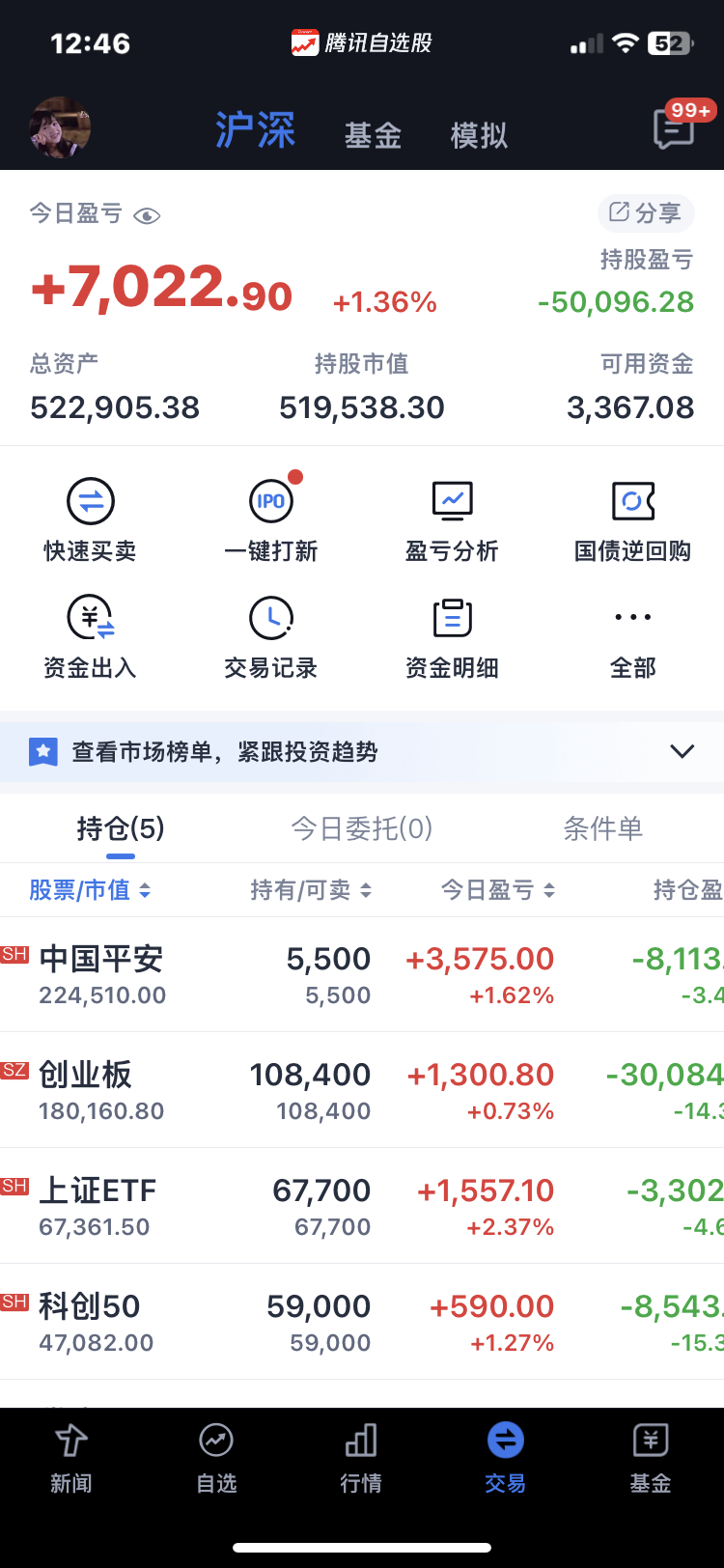Open 资金出入 fund transfer
The image size is (724, 1568).
pos(90,637)
